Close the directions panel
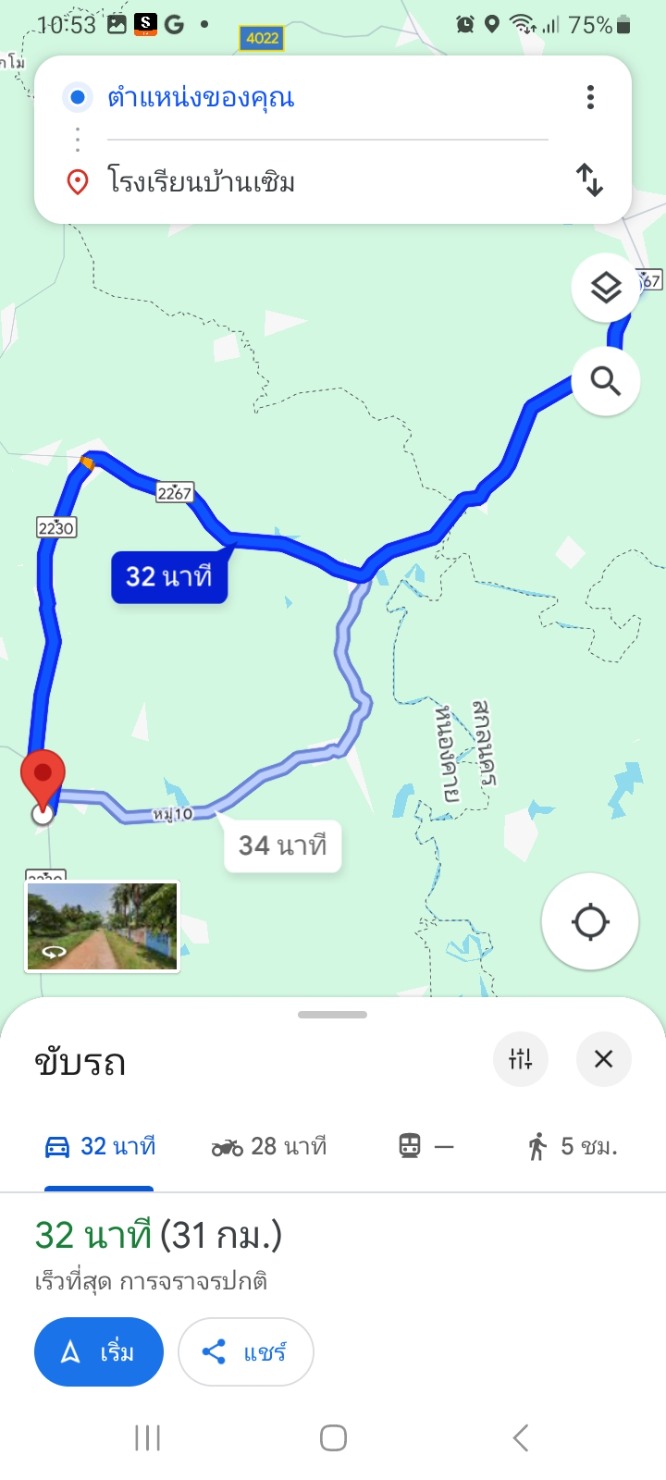 pos(603,1060)
